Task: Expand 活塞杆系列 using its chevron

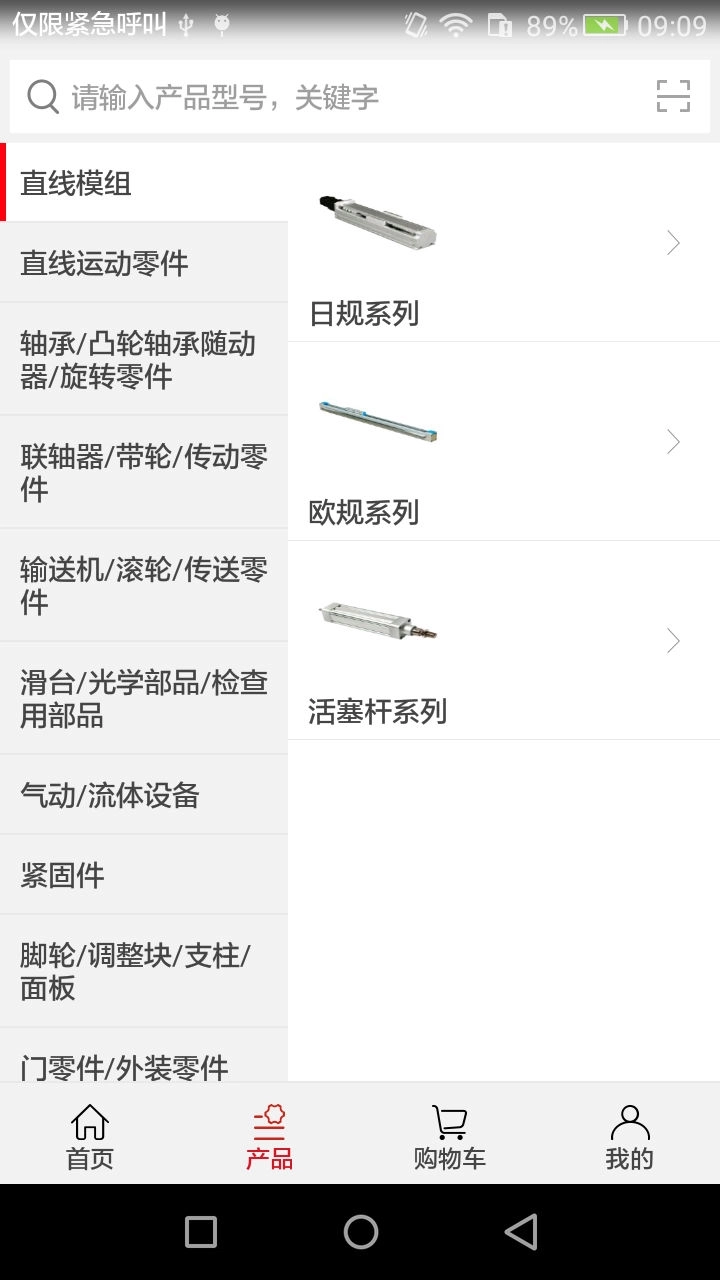Action: 671,640
